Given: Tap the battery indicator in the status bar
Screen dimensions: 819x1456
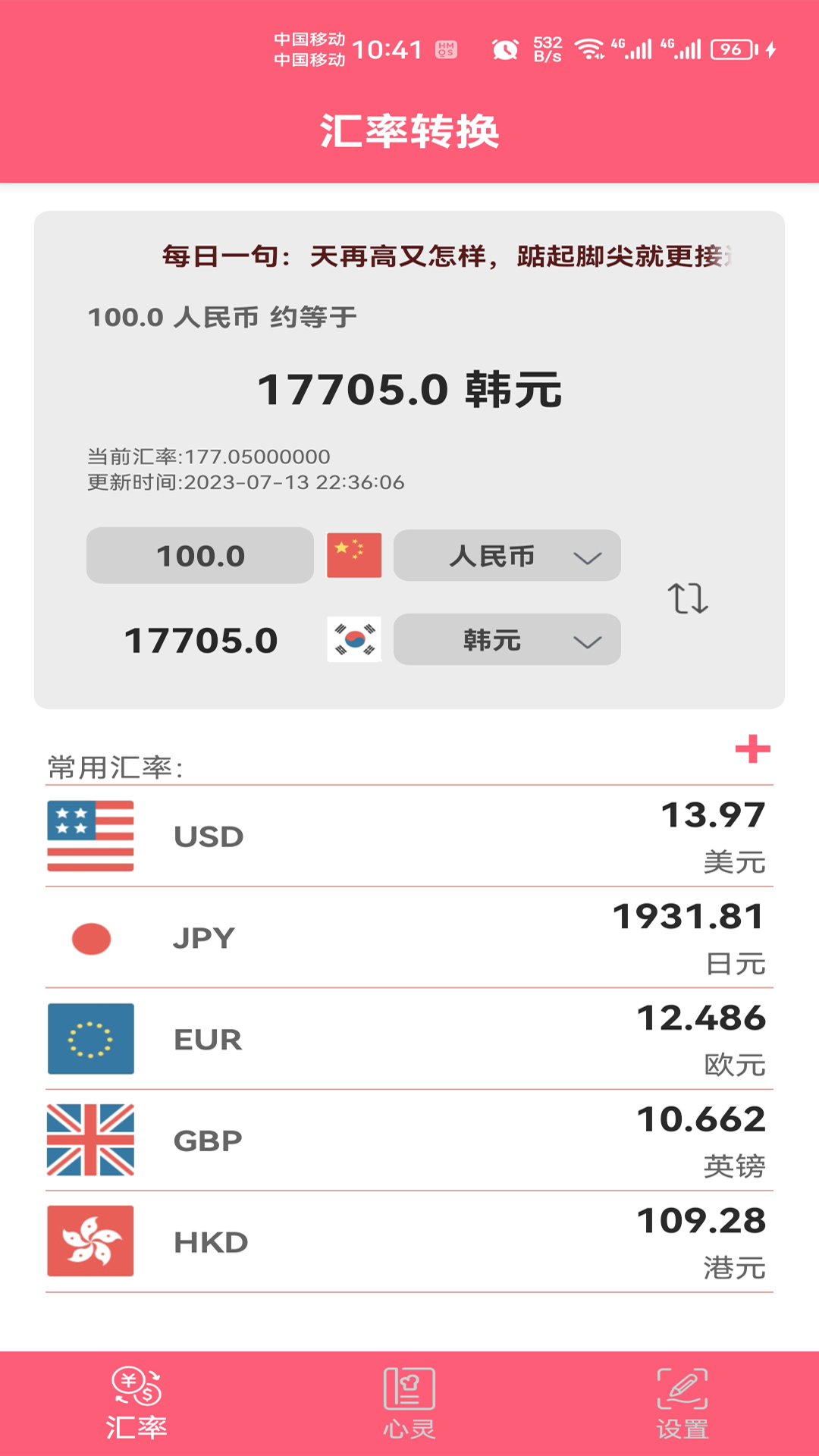Looking at the screenshot, I should pos(730,49).
